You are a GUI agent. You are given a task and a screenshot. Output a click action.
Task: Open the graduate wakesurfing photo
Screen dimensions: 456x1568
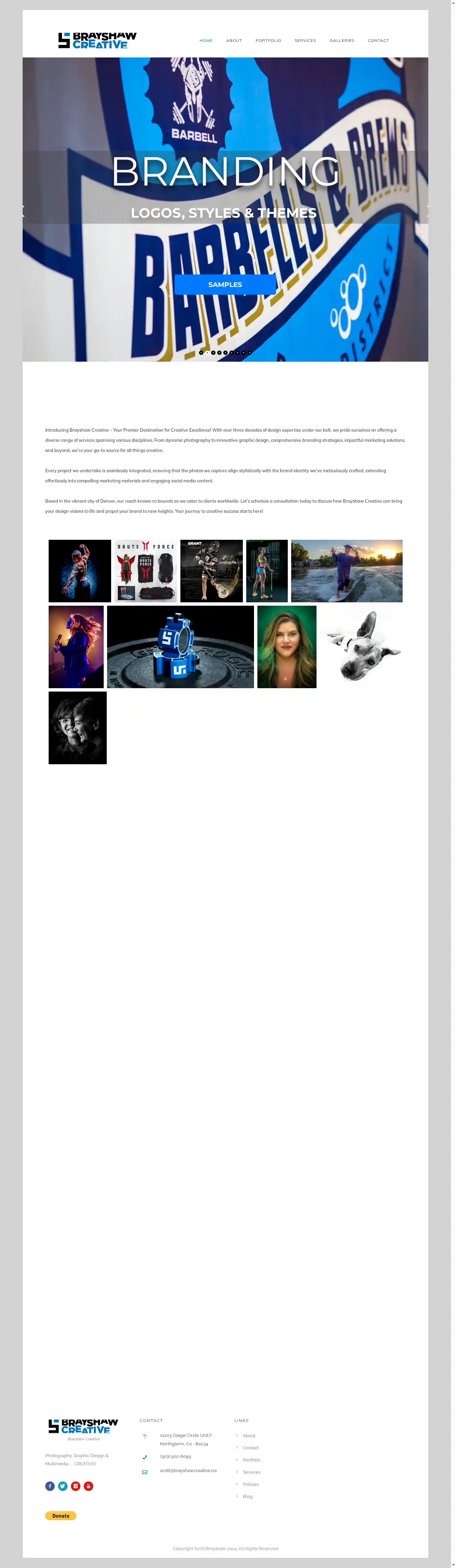347,571
